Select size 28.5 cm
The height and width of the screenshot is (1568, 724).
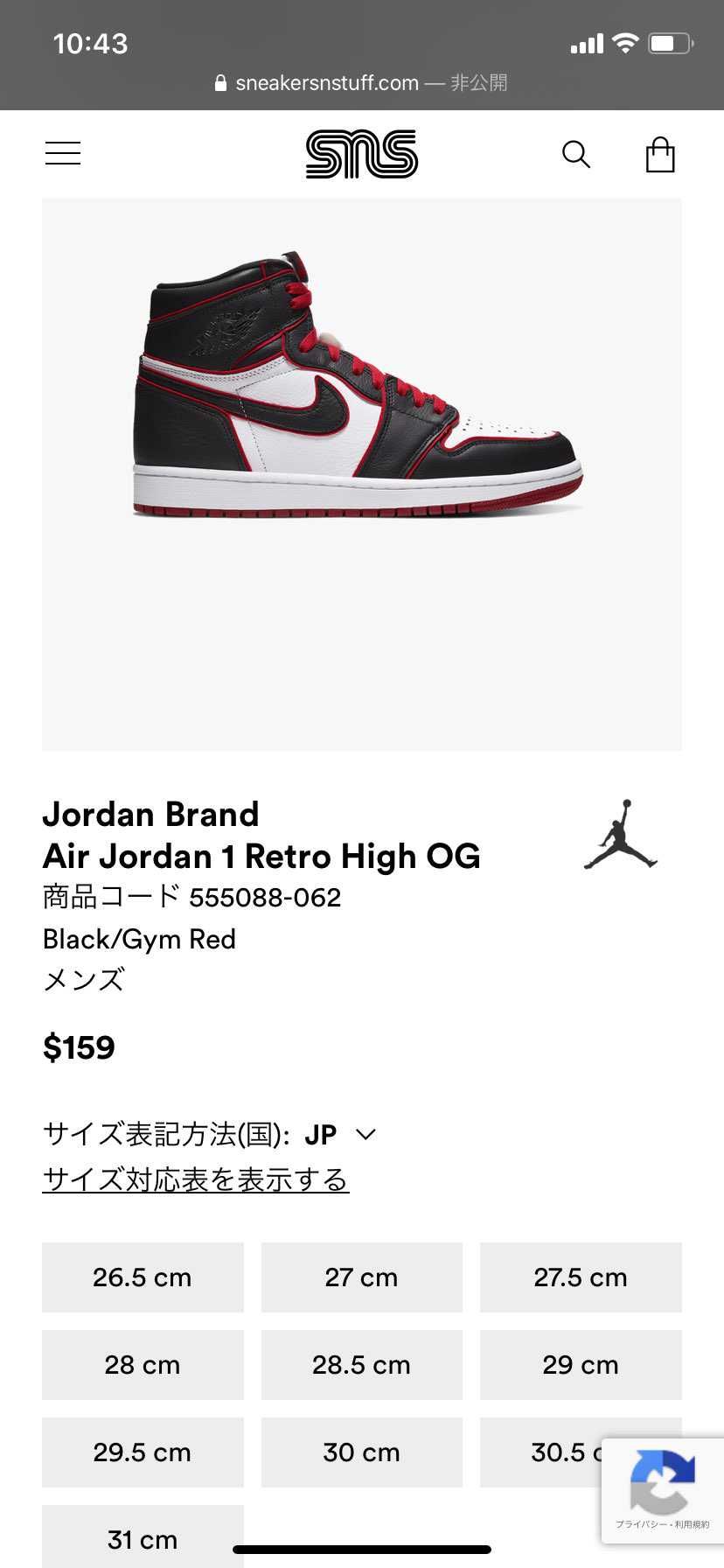coord(361,1365)
